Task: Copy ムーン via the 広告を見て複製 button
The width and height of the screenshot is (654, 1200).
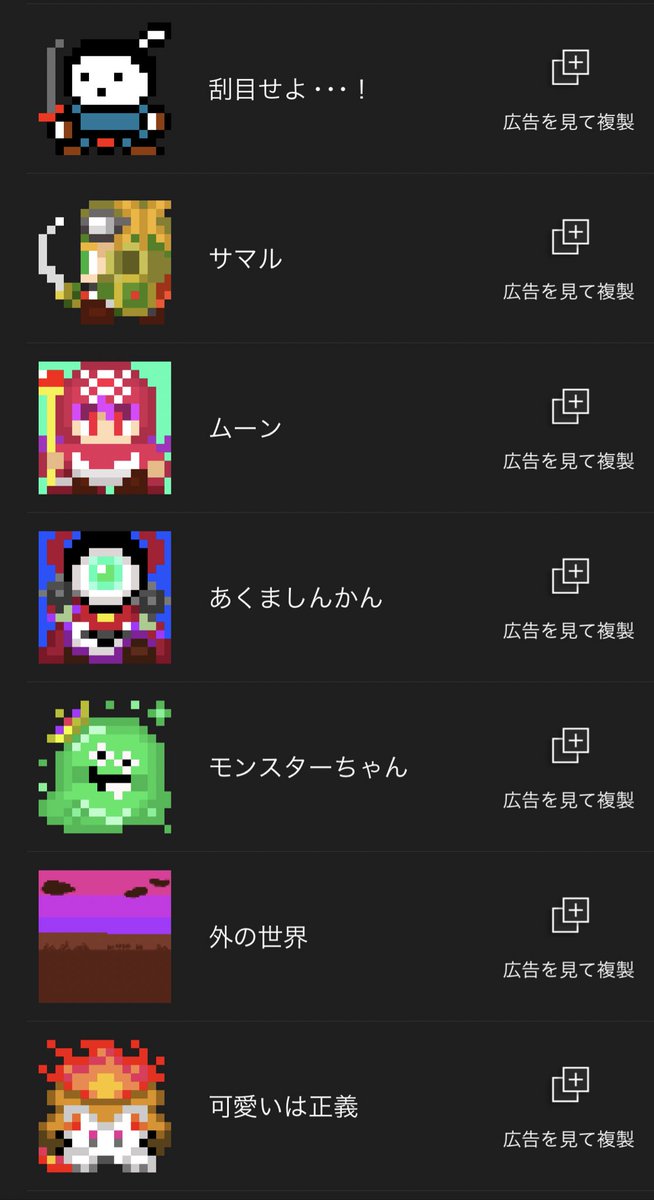Action: click(x=569, y=429)
